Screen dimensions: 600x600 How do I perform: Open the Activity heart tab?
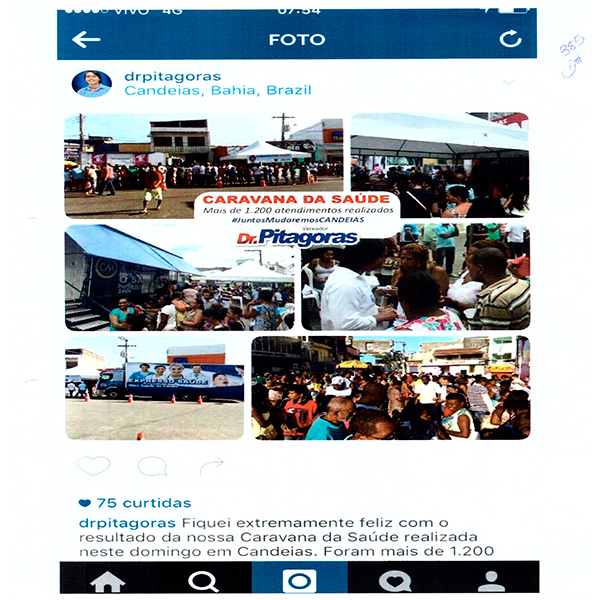[395, 580]
